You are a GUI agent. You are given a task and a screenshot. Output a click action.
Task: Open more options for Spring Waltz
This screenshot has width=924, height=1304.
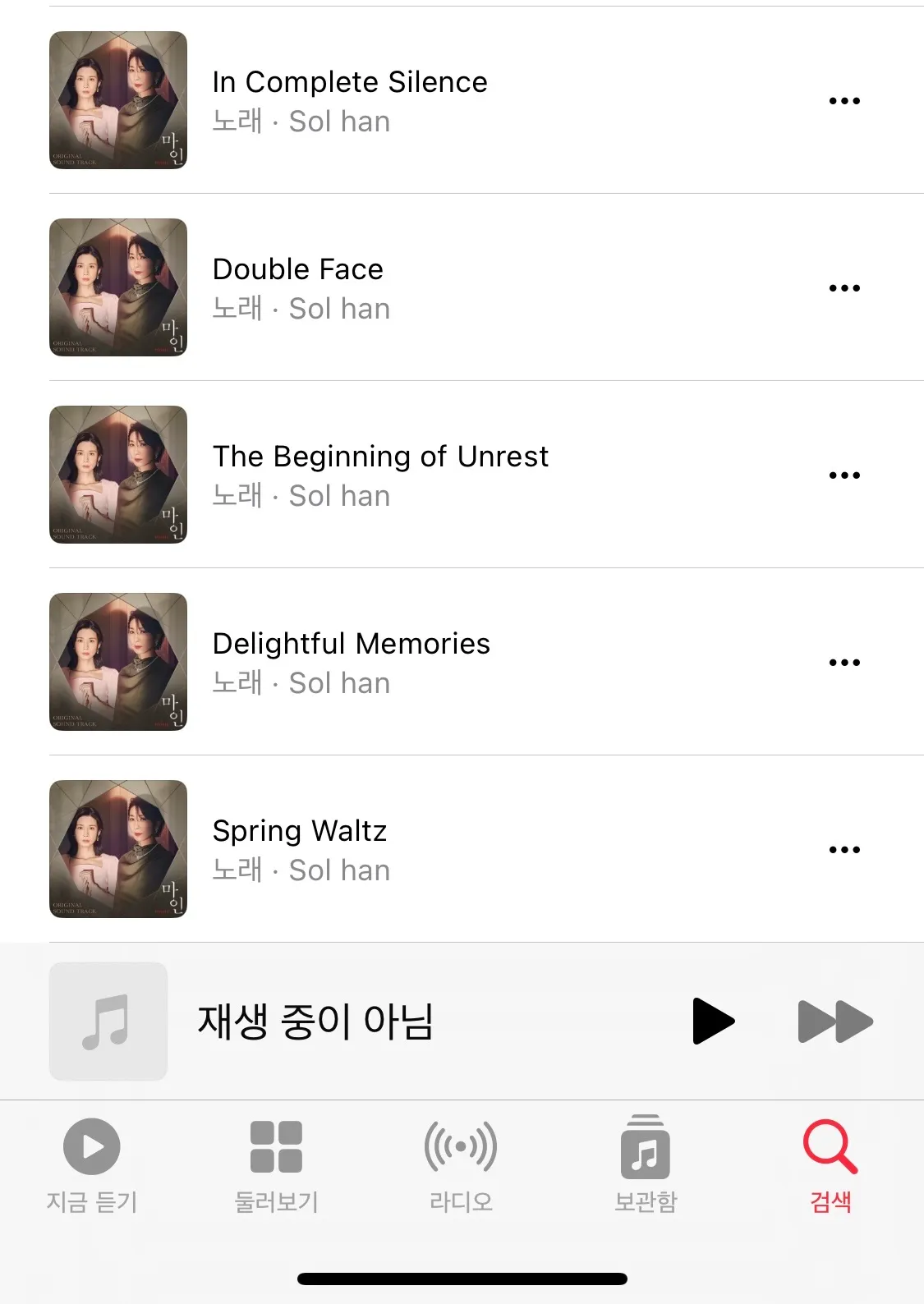pyautogui.click(x=844, y=849)
